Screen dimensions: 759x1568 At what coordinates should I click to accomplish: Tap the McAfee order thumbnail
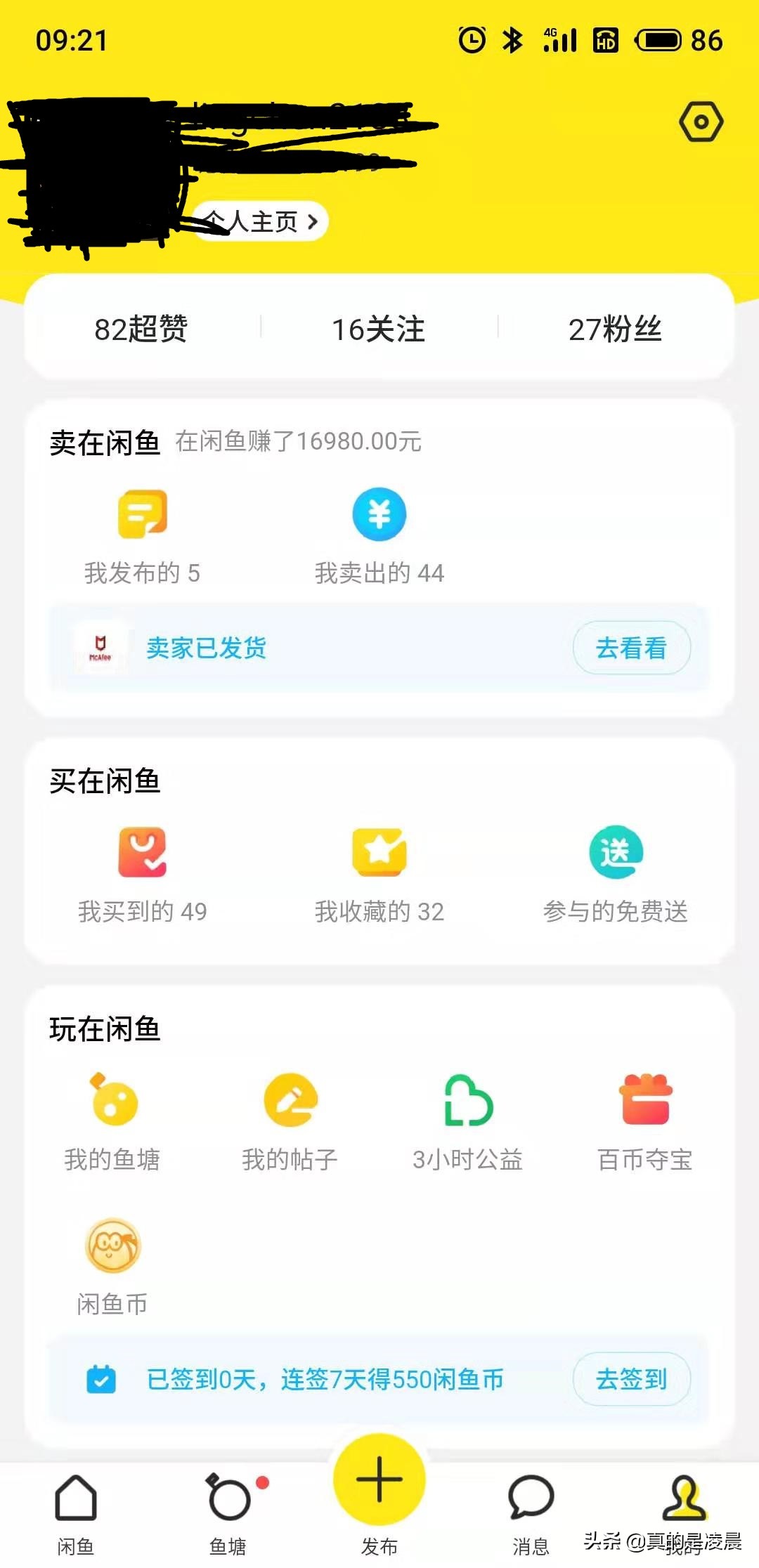[x=100, y=648]
